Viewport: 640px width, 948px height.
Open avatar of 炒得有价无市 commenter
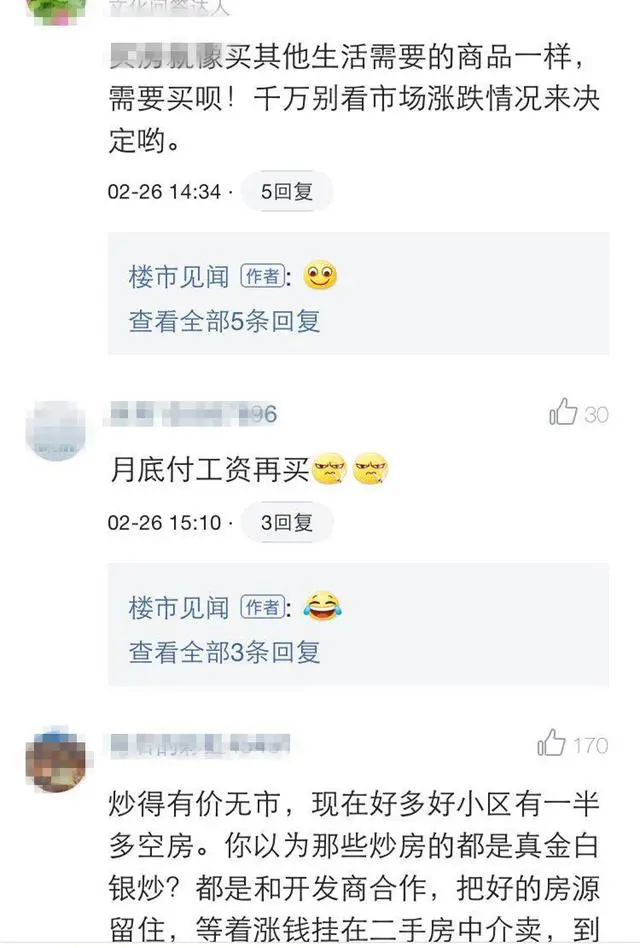point(55,761)
